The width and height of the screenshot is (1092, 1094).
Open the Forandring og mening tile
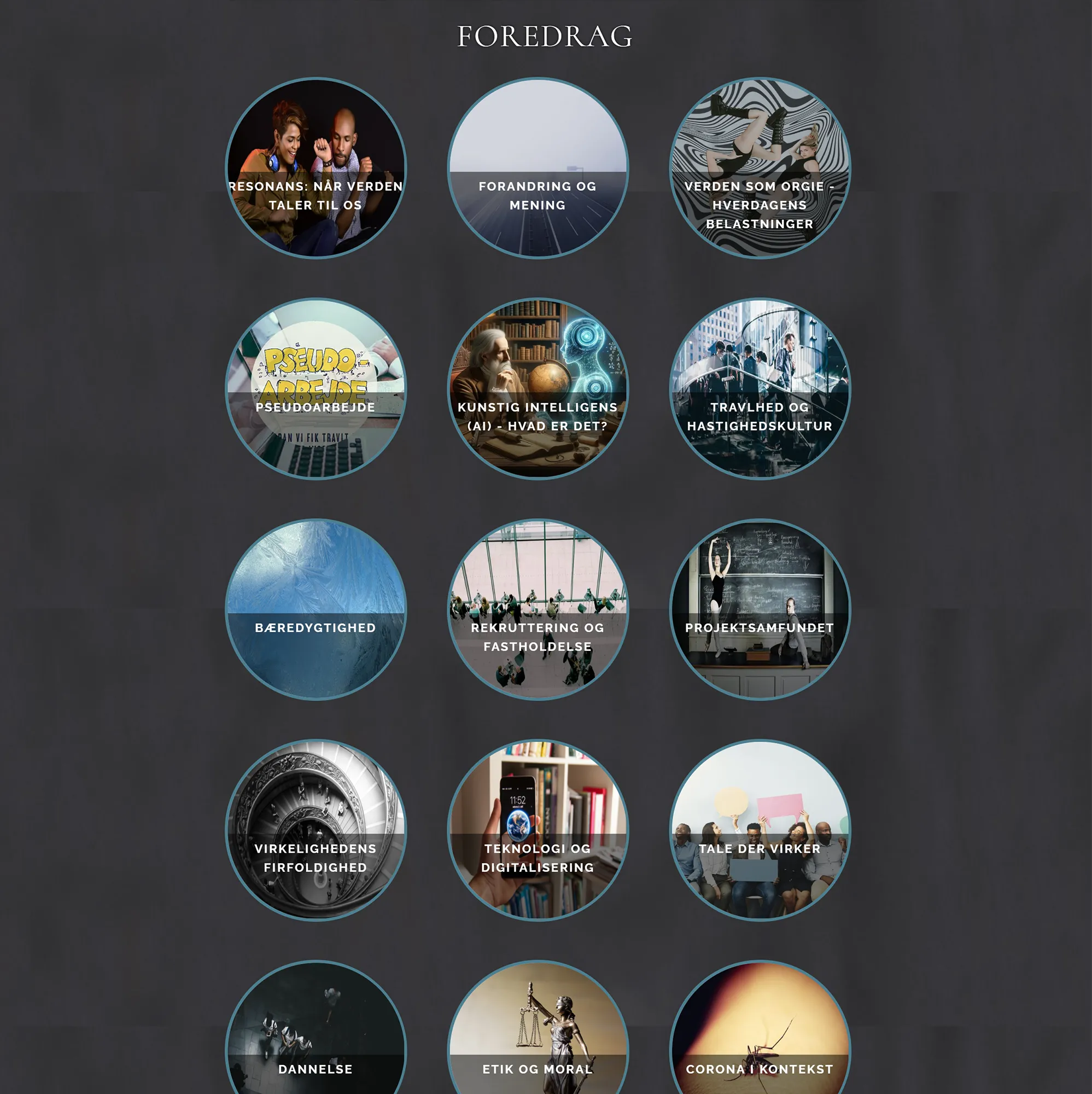click(537, 168)
